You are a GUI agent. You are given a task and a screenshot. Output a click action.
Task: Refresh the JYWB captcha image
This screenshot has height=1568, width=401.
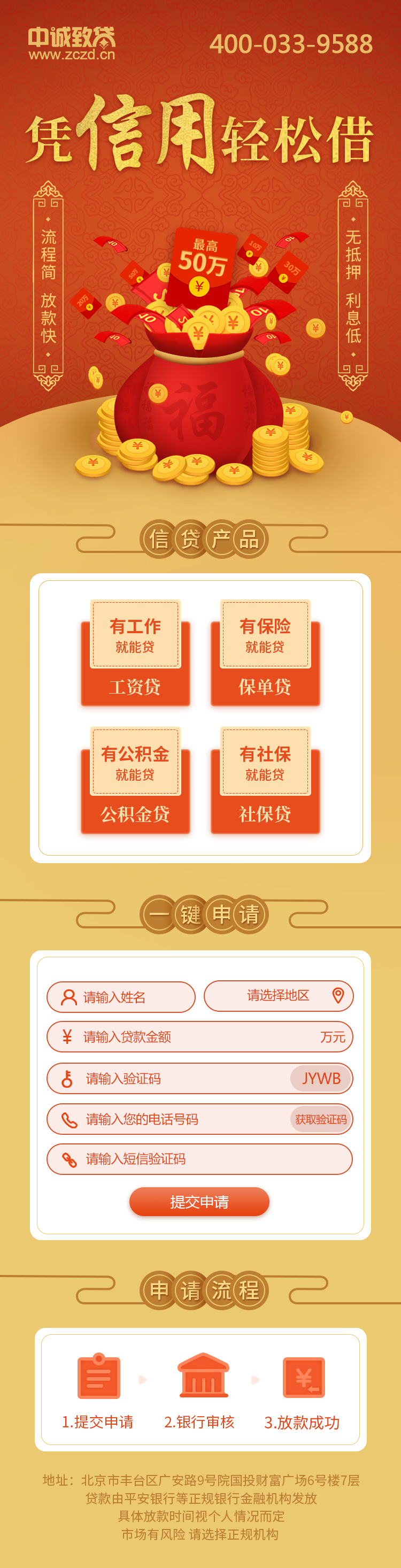[x=321, y=1079]
